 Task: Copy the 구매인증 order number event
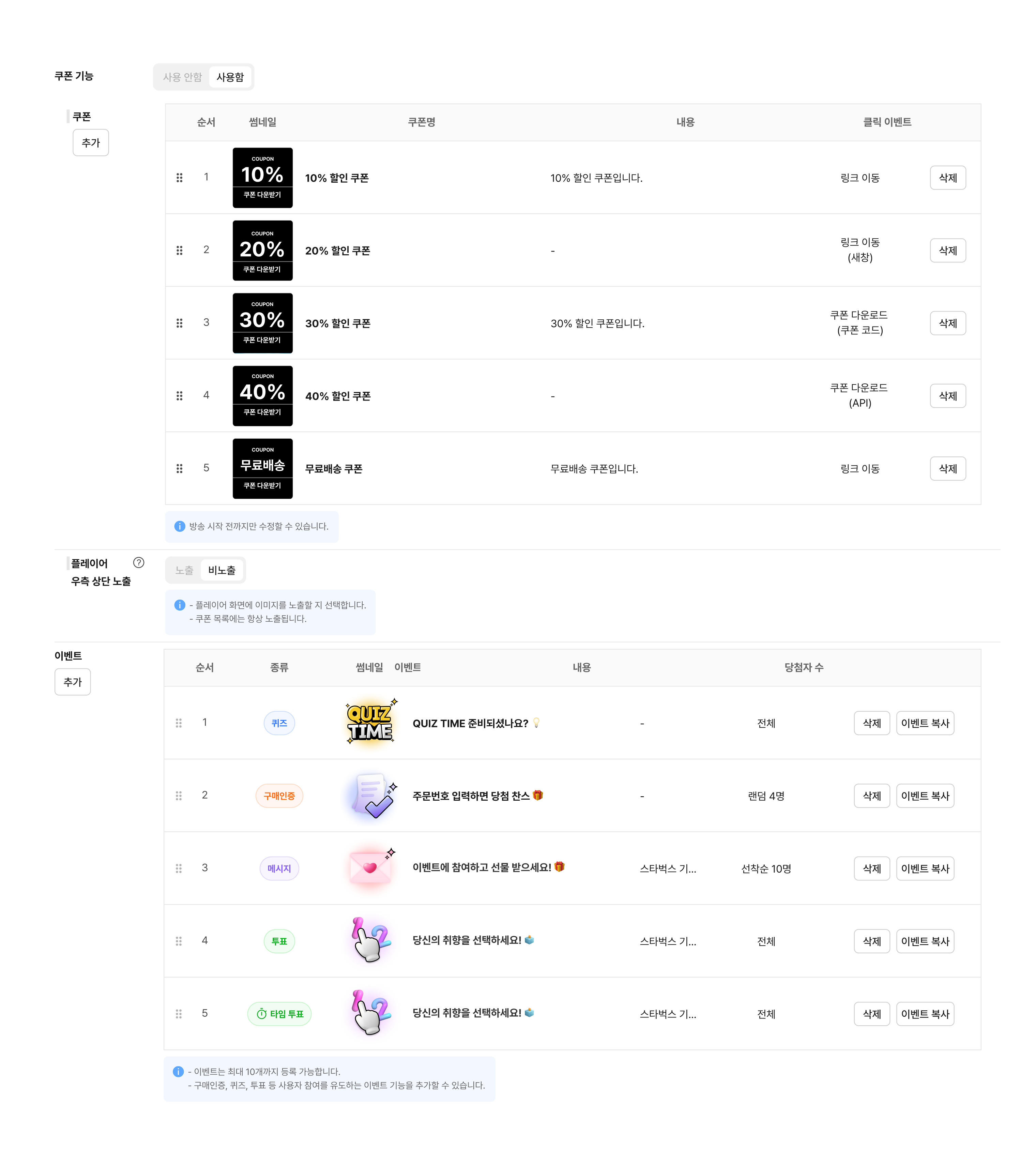click(x=925, y=796)
